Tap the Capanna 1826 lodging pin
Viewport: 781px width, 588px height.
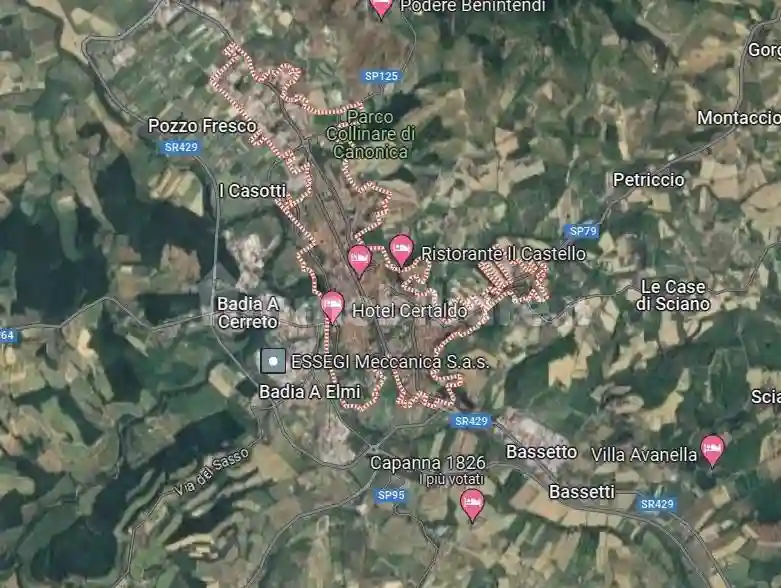[472, 502]
